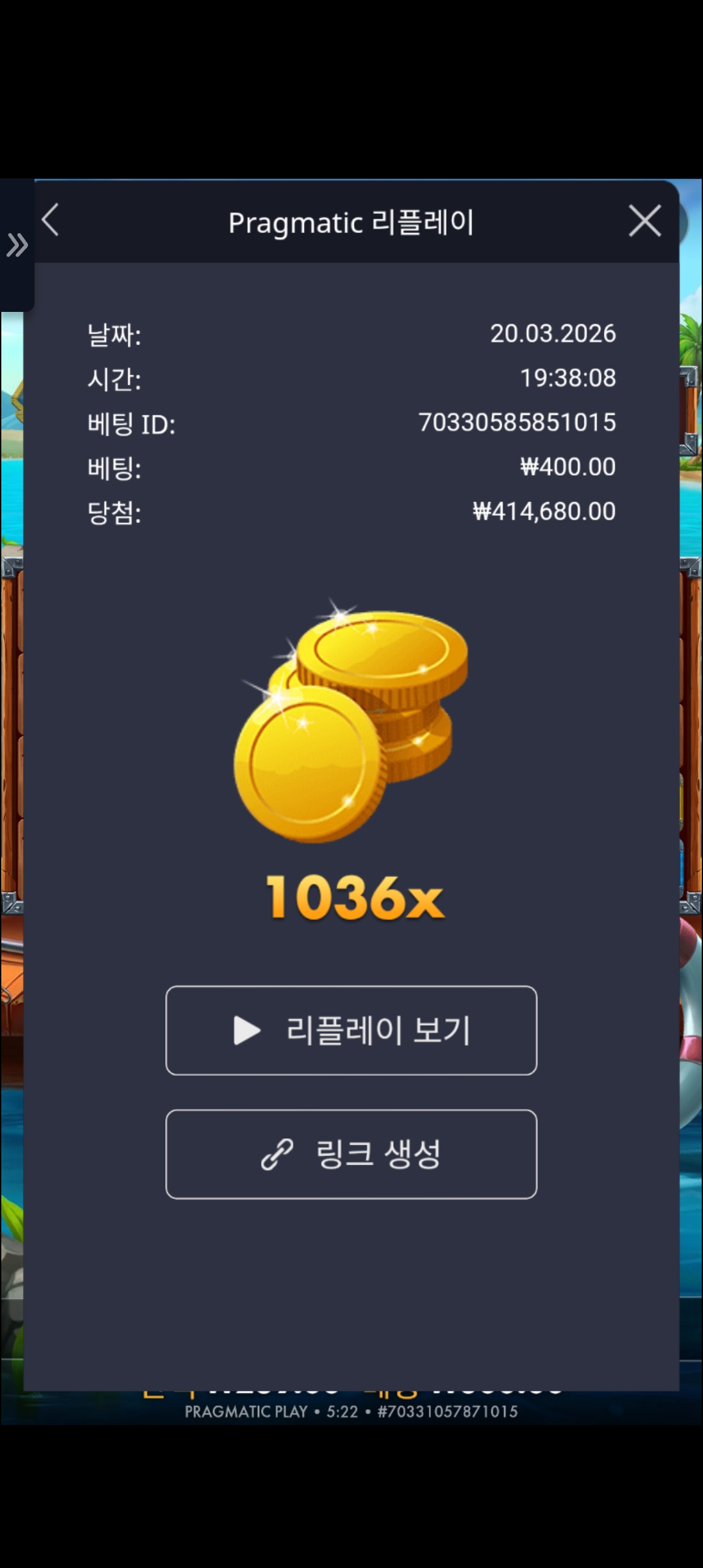
Task: Click the double-chevron sidebar handle on left edge
Action: point(16,244)
